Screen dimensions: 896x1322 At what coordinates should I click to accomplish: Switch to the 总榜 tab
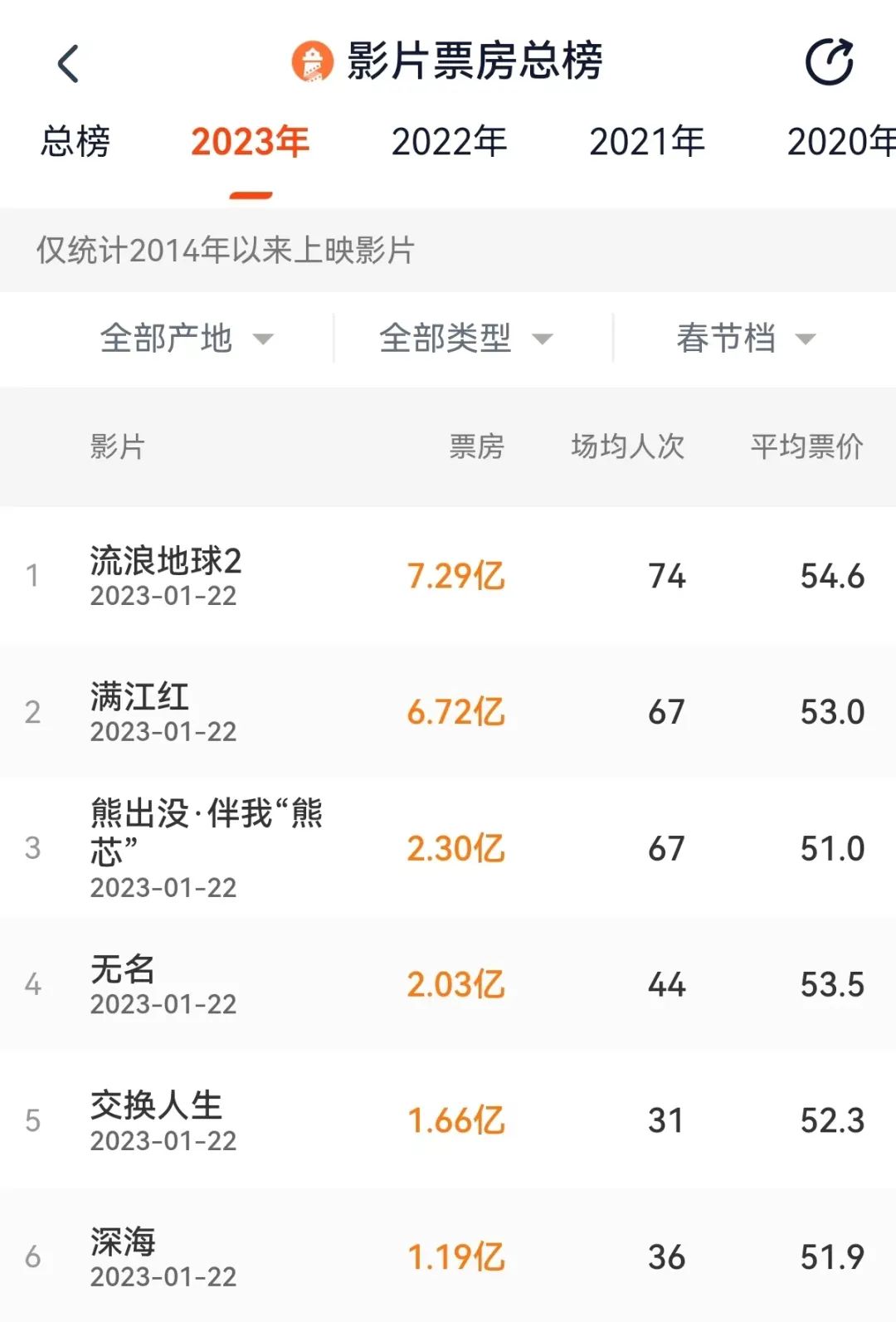pos(75,142)
